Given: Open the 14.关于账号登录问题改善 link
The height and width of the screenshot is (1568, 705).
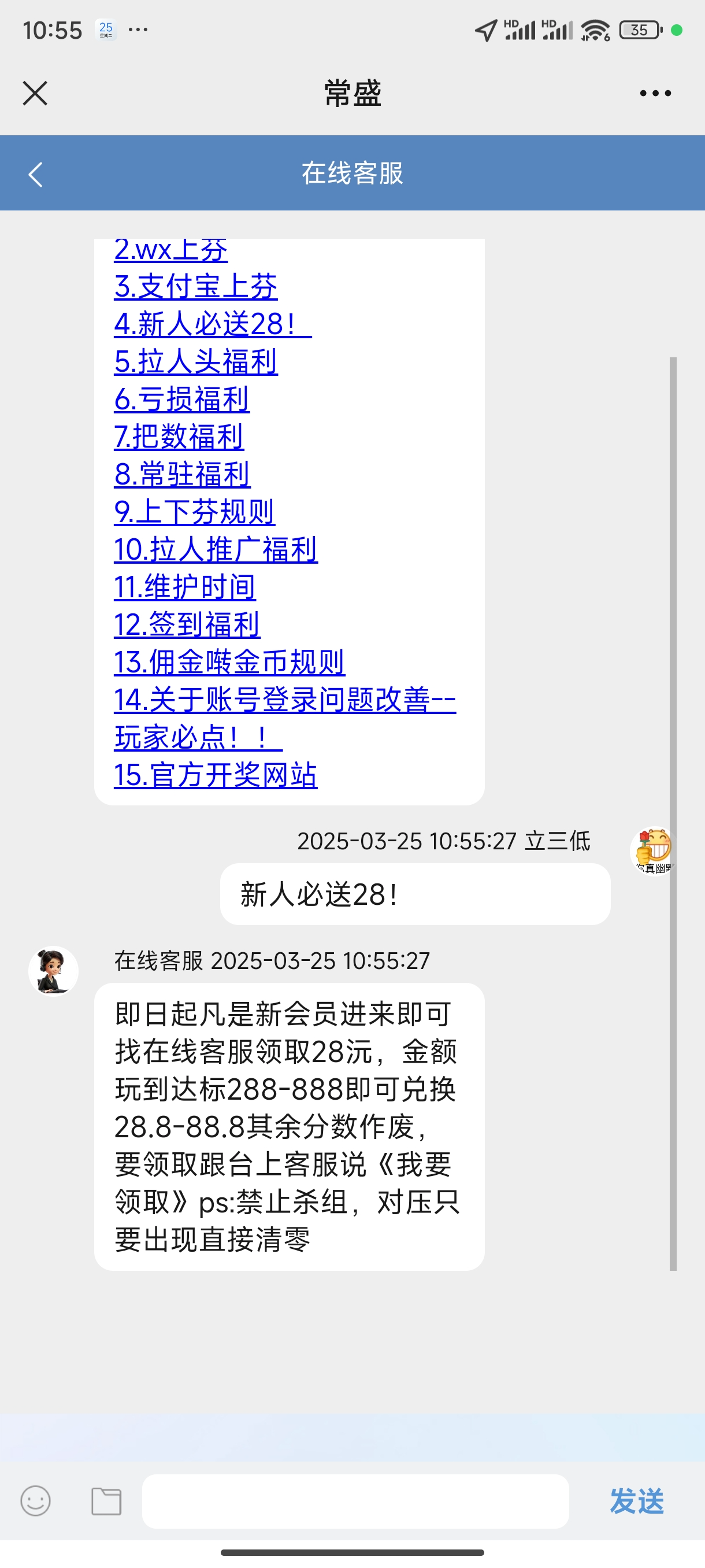Looking at the screenshot, I should click(x=284, y=701).
